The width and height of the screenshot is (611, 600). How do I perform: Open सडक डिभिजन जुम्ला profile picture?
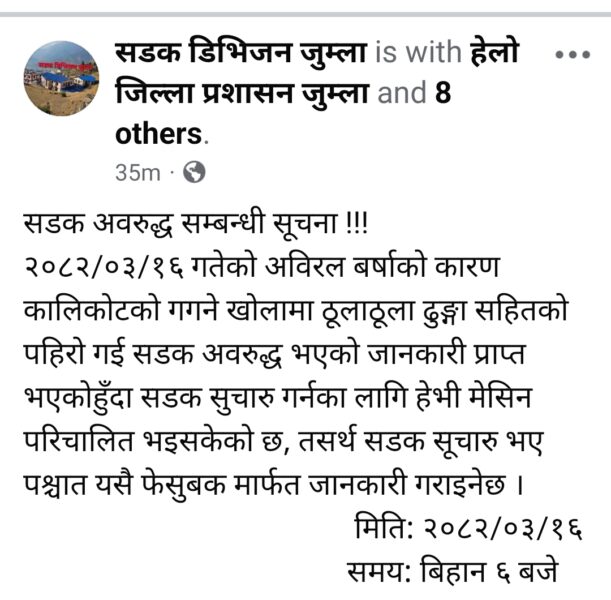62,79
